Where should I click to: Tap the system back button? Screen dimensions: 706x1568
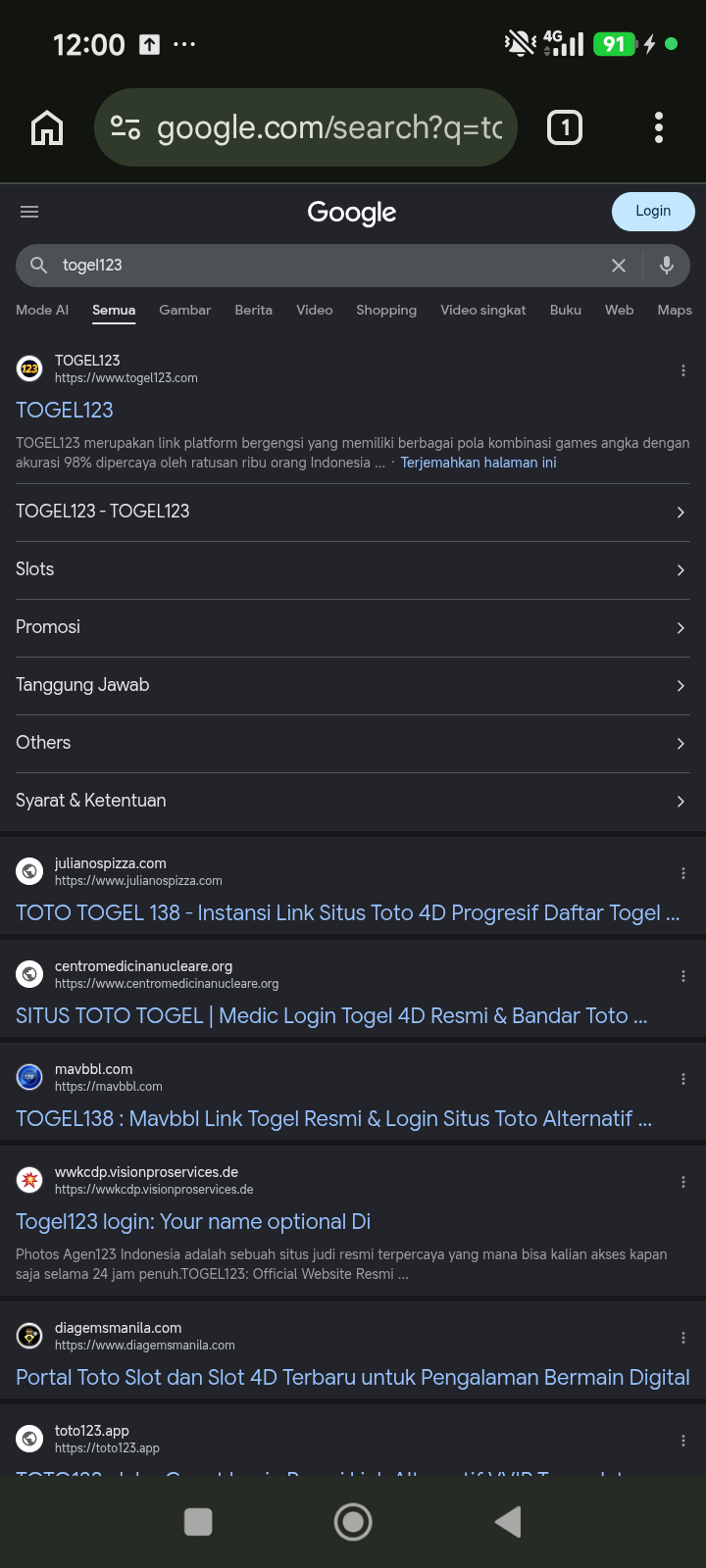(508, 1522)
